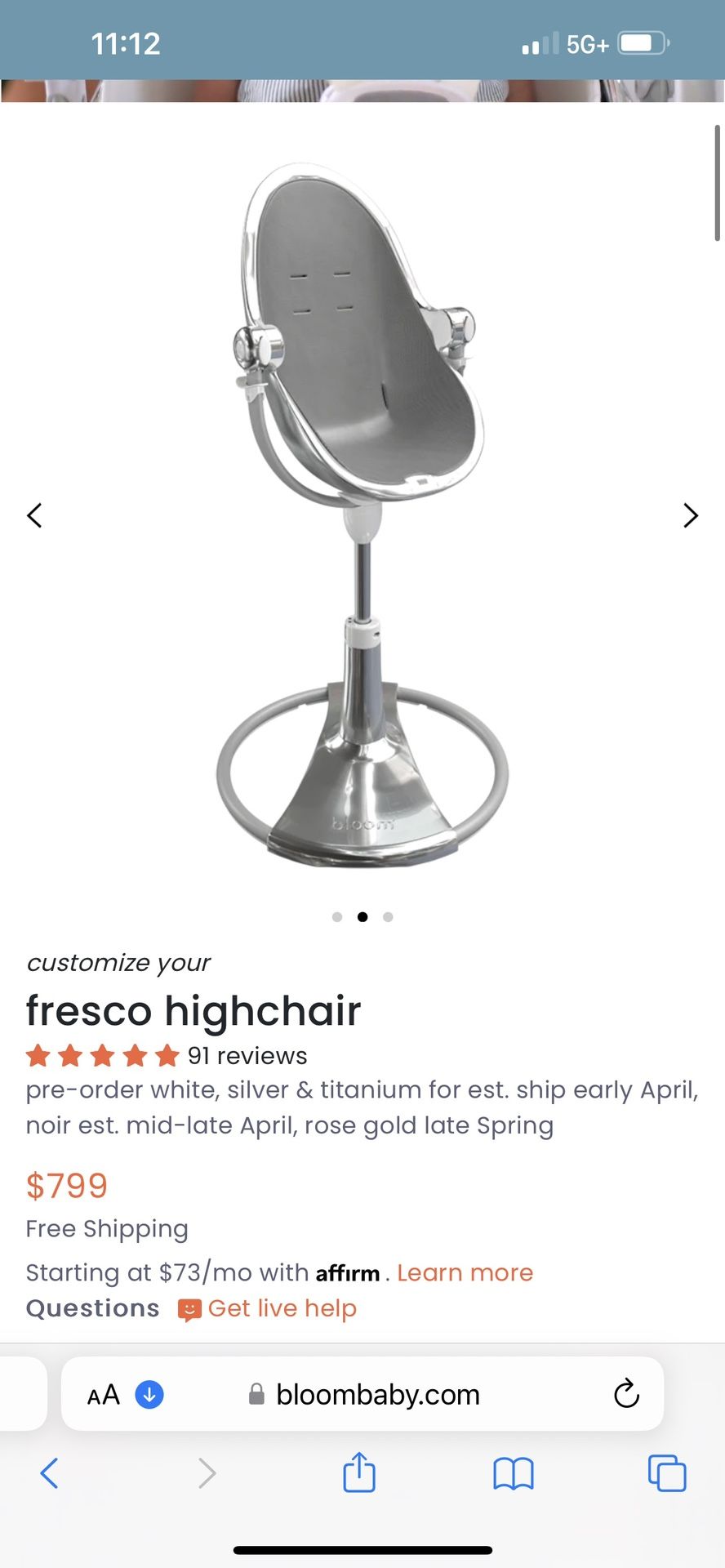Show all open tabs
Image resolution: width=725 pixels, height=1568 pixels.
666,1474
